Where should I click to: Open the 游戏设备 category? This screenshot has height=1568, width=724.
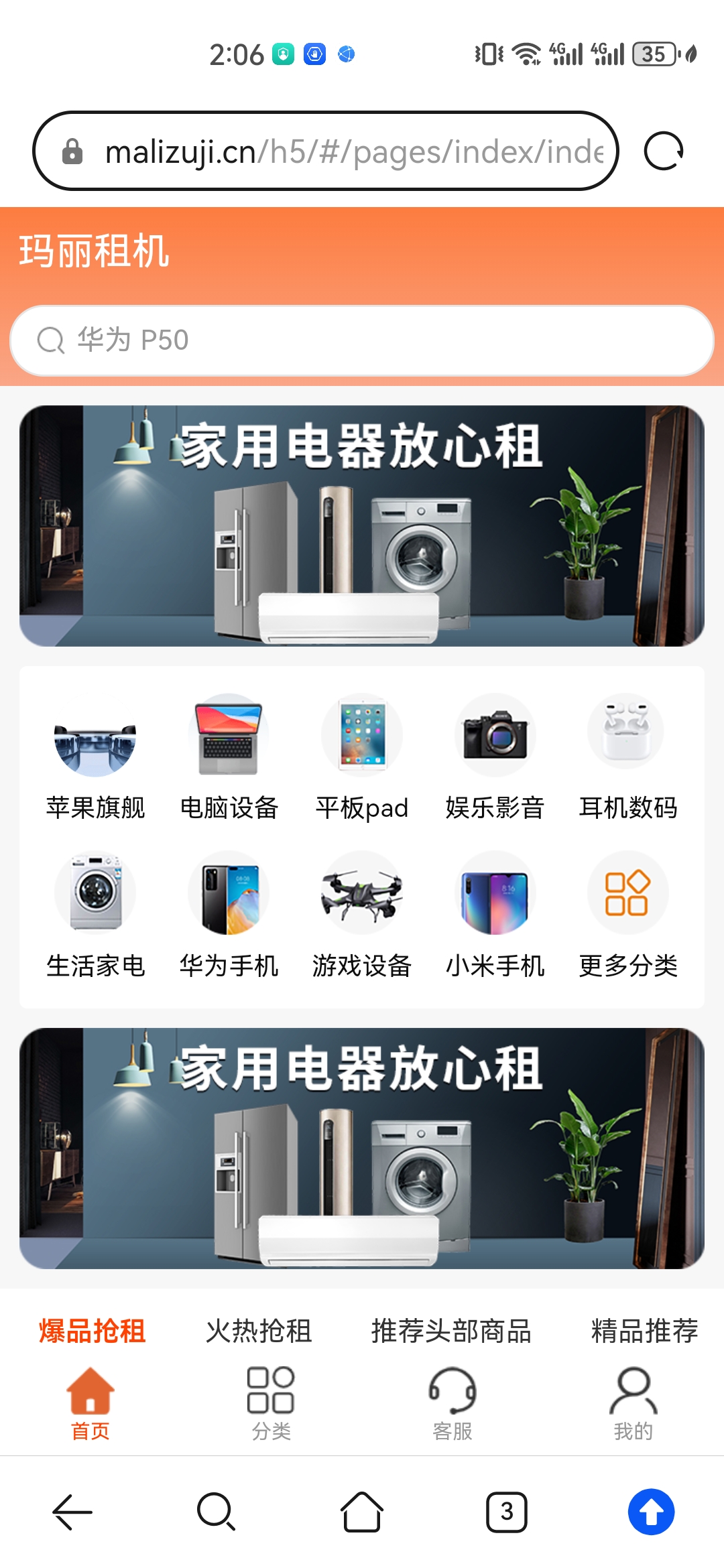pos(362,916)
